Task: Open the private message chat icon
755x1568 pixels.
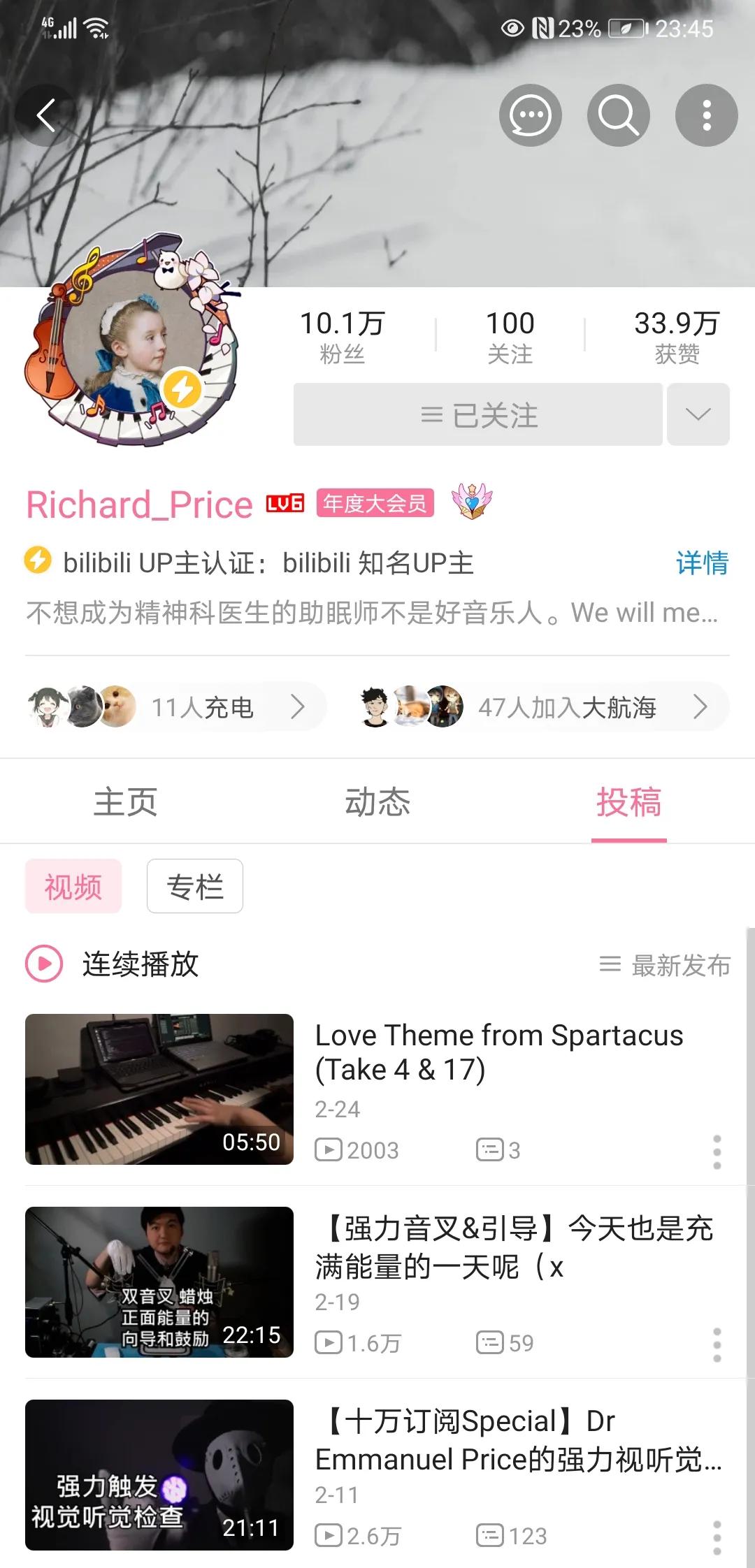Action: (531, 115)
